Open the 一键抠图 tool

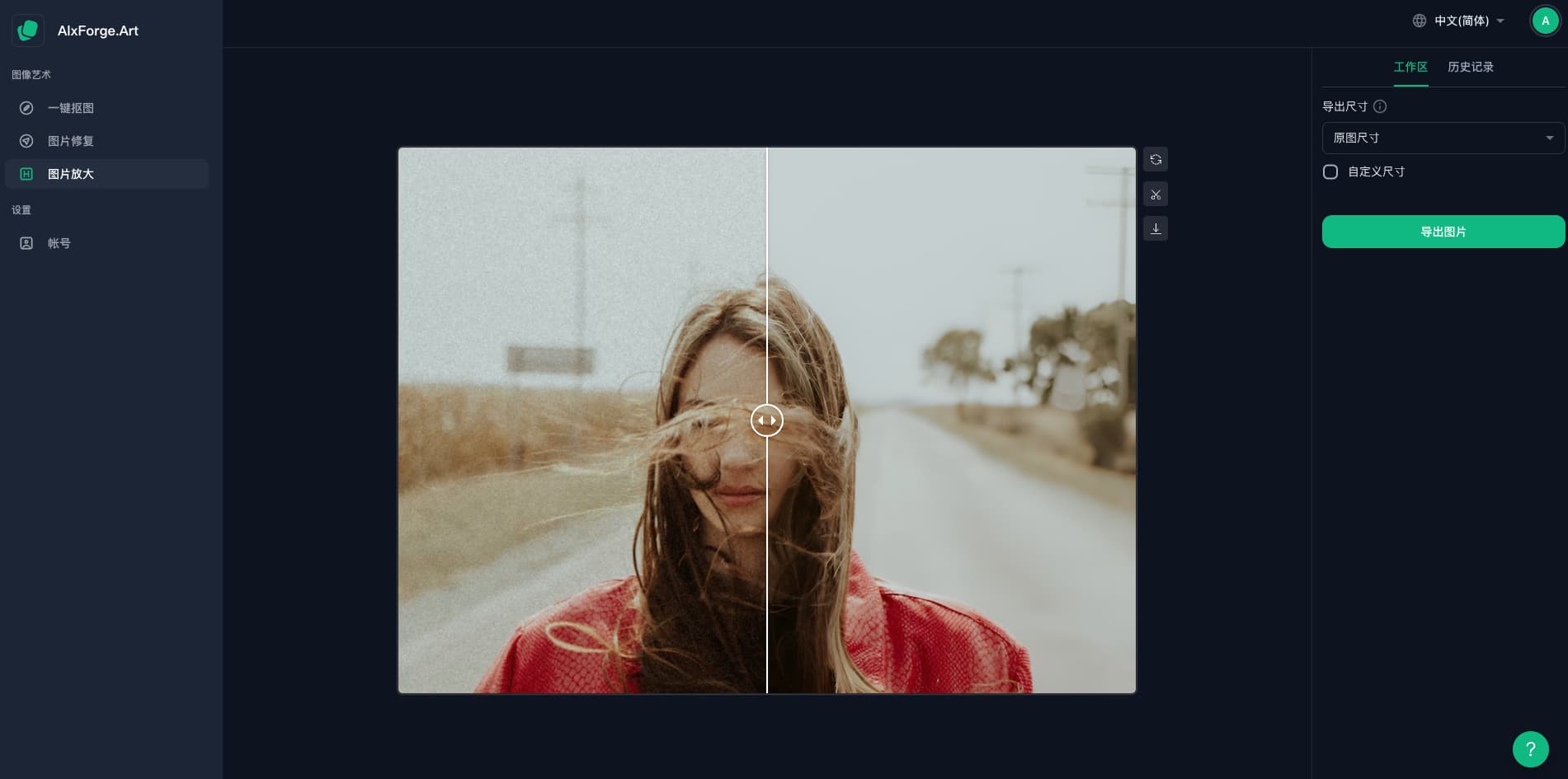coord(70,108)
